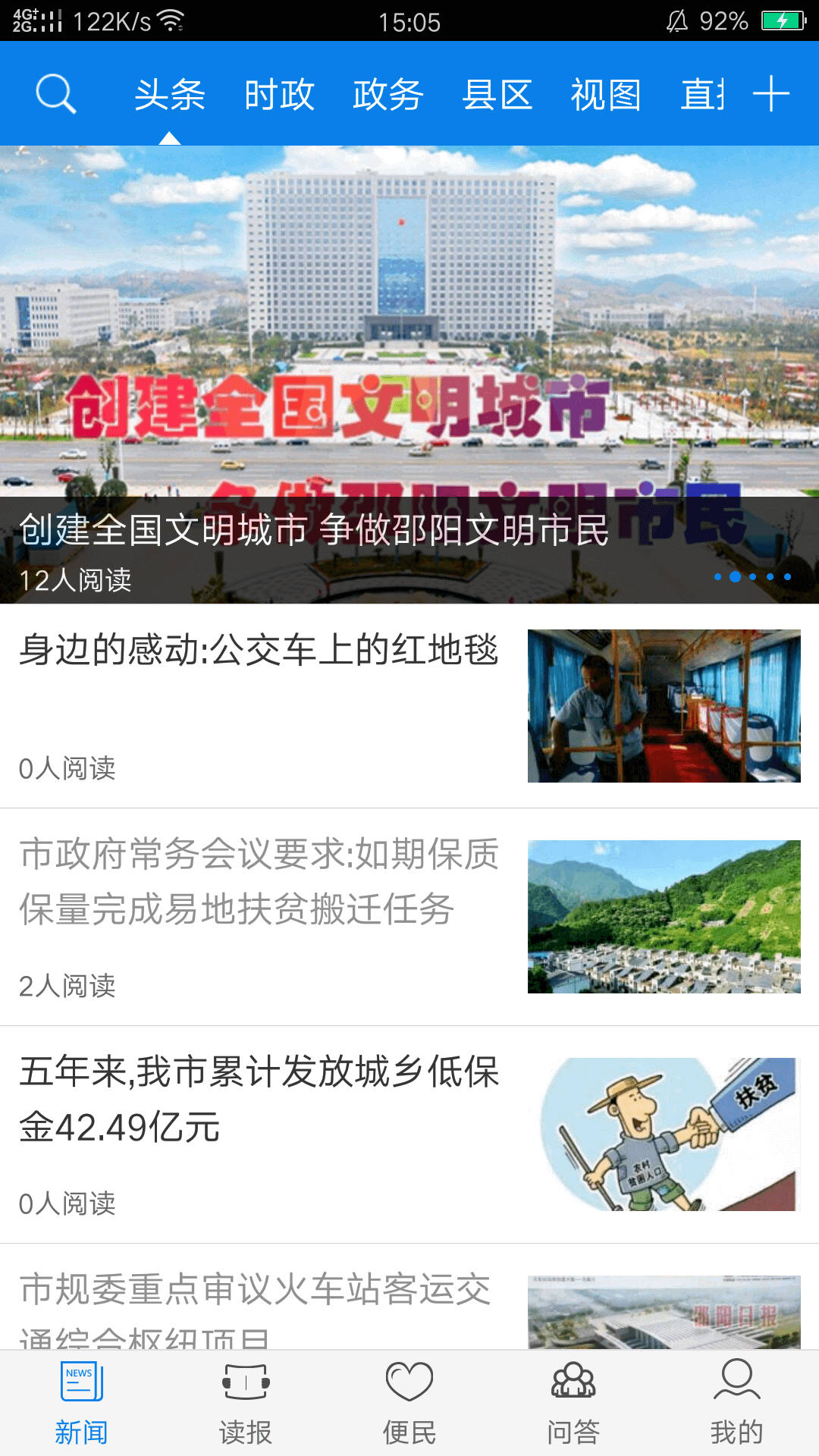
Task: Go to the 问答 bottom tab
Action: coord(573,1403)
